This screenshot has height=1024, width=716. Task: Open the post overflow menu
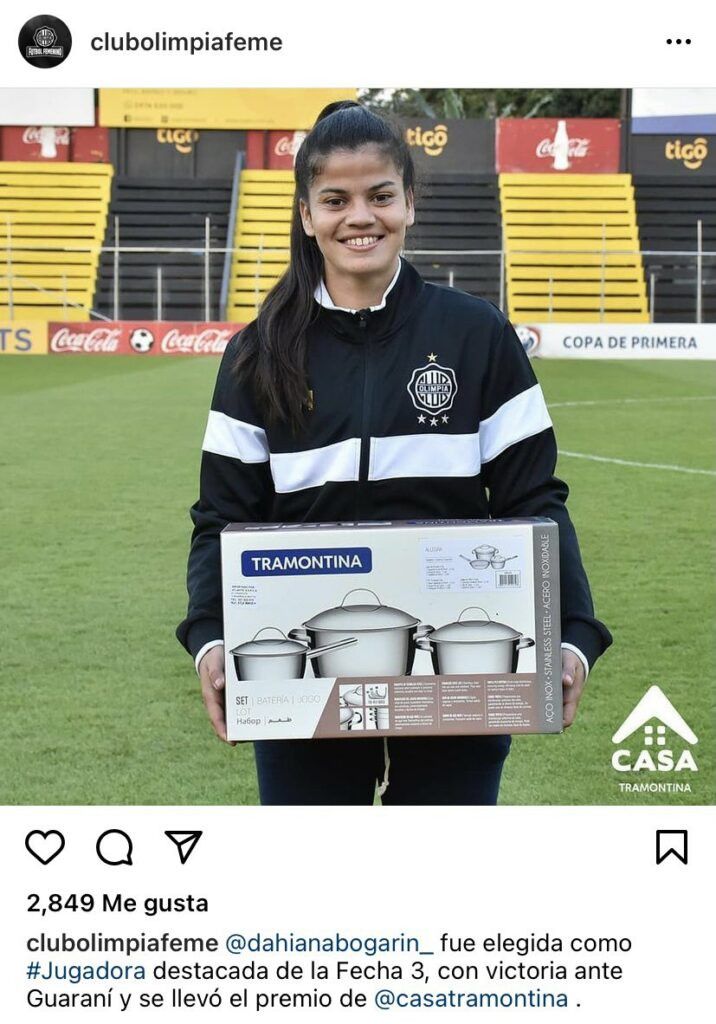678,42
